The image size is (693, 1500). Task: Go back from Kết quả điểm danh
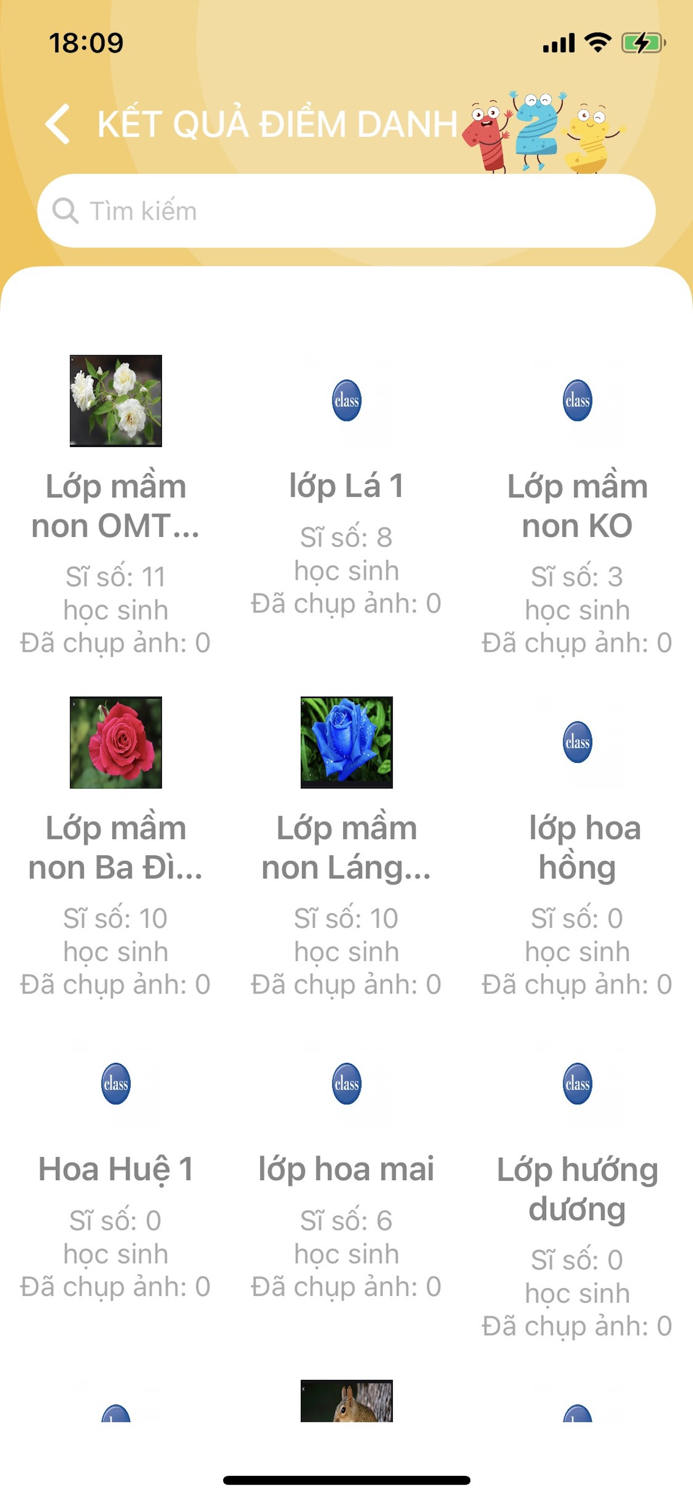point(58,125)
